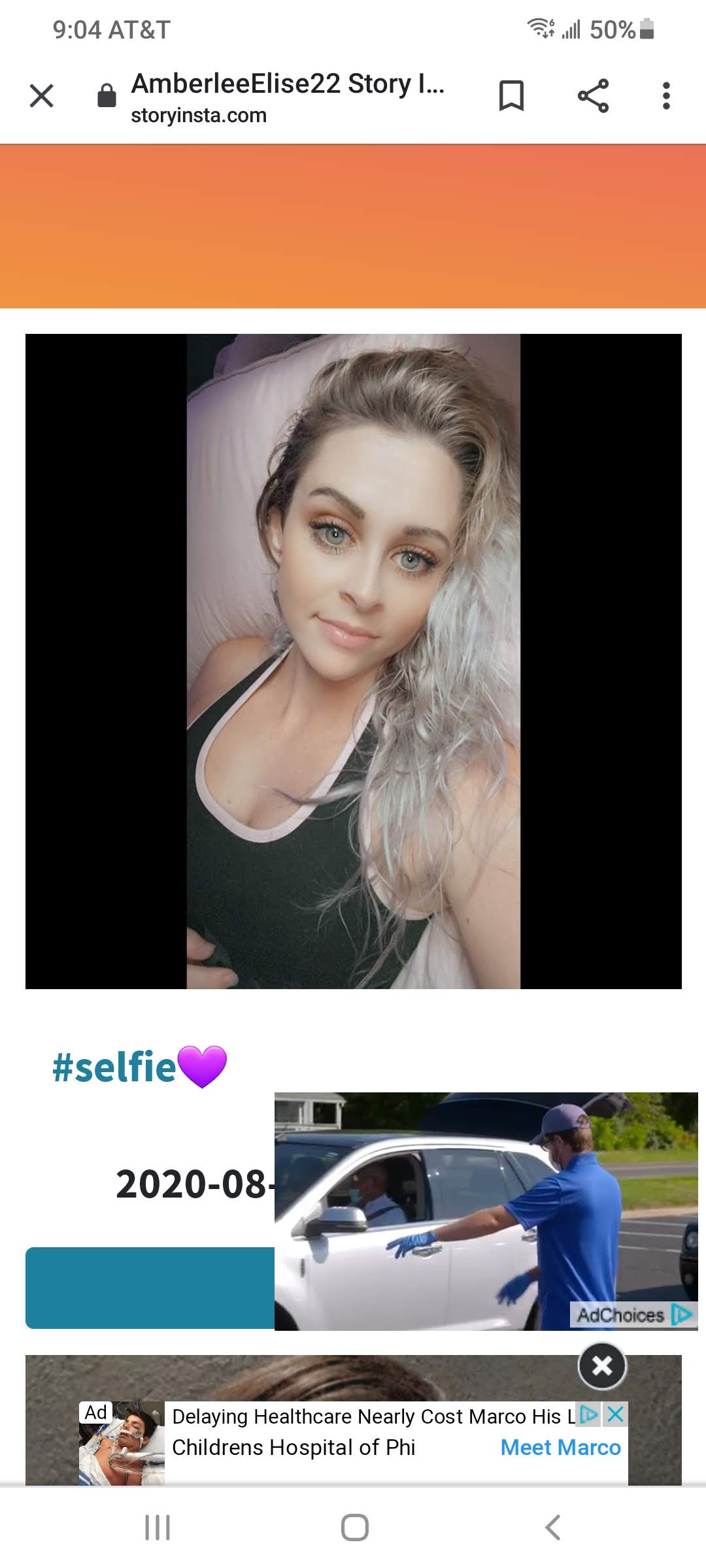Open the selfie story image
The width and height of the screenshot is (706, 1568).
tap(354, 661)
